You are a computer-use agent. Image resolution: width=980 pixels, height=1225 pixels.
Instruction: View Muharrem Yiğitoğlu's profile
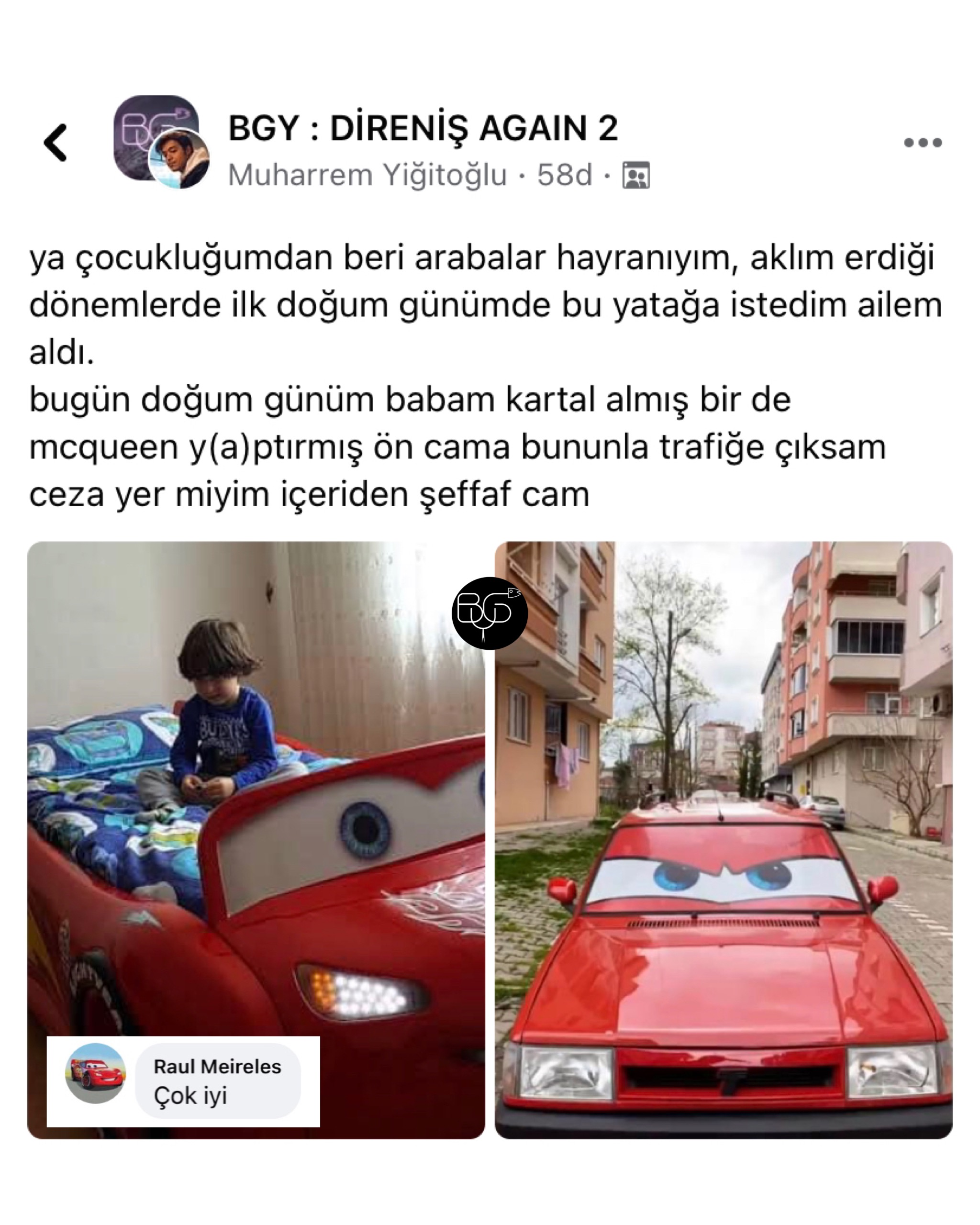coord(367,175)
